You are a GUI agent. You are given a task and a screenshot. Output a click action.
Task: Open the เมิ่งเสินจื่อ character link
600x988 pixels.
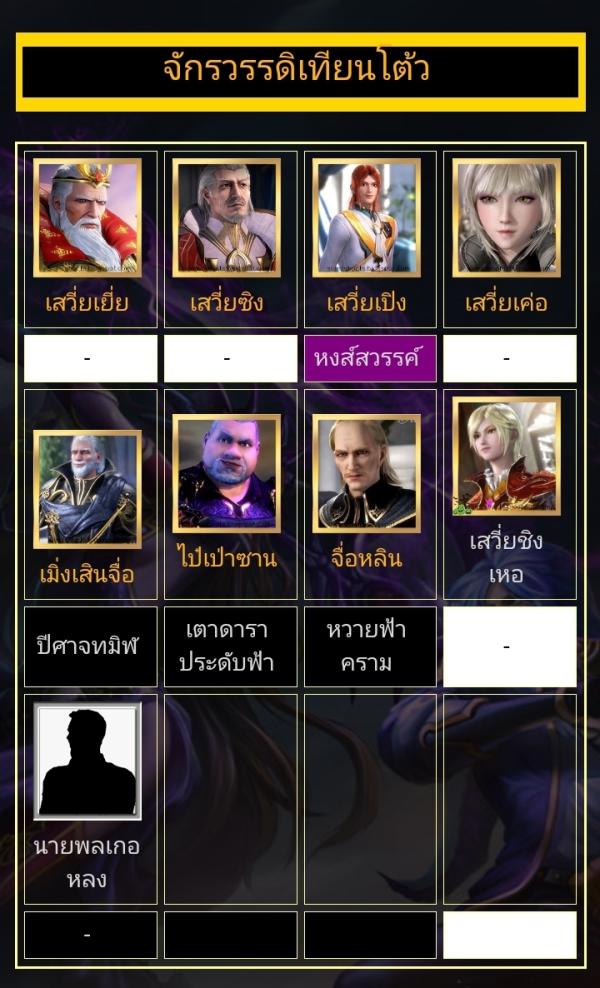coord(87,574)
